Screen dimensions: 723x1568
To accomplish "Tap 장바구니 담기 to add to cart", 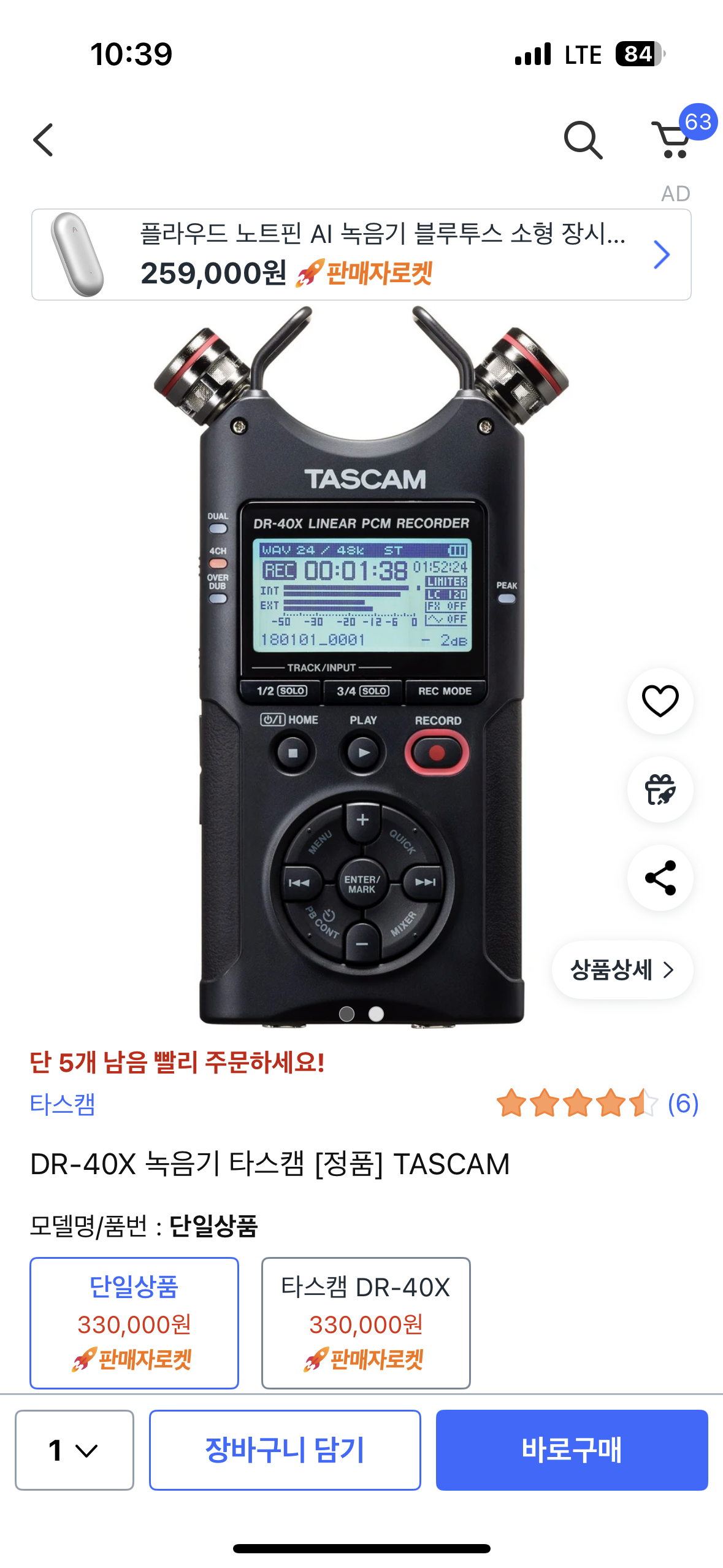I will click(285, 1450).
